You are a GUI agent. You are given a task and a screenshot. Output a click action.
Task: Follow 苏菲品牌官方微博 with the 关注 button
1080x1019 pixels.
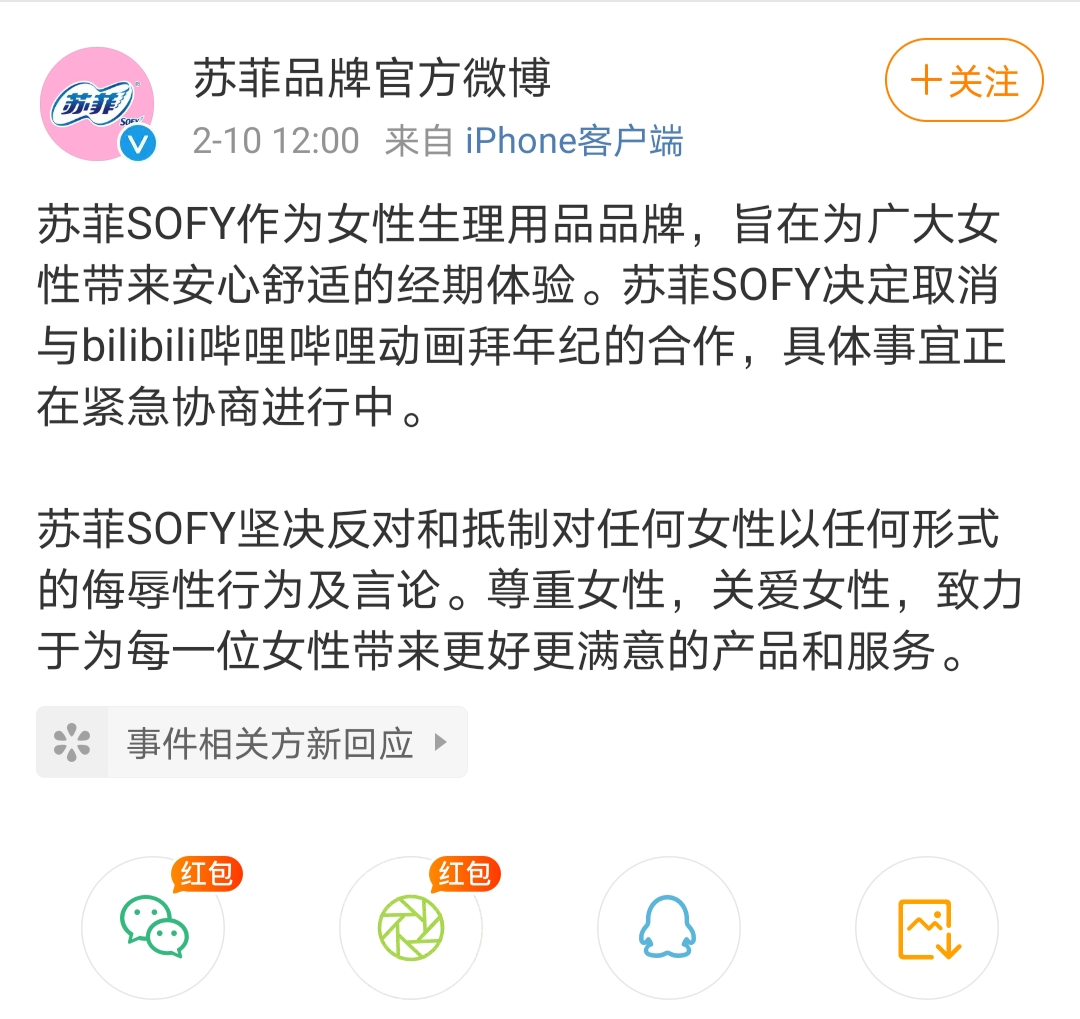coord(964,81)
